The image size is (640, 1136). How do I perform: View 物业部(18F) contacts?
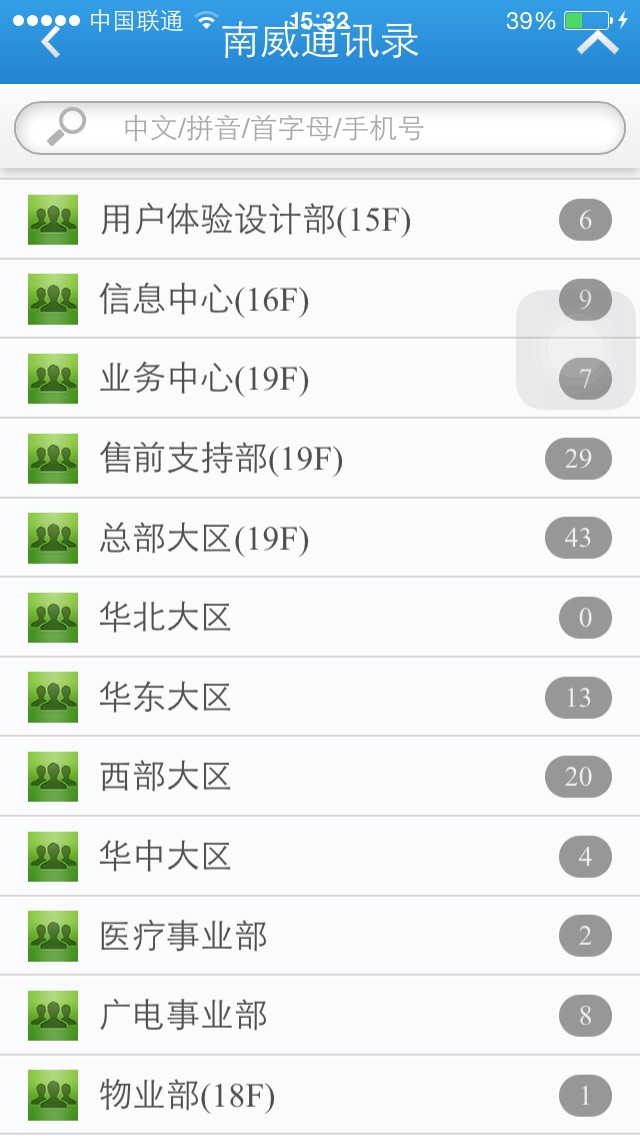(320, 1095)
